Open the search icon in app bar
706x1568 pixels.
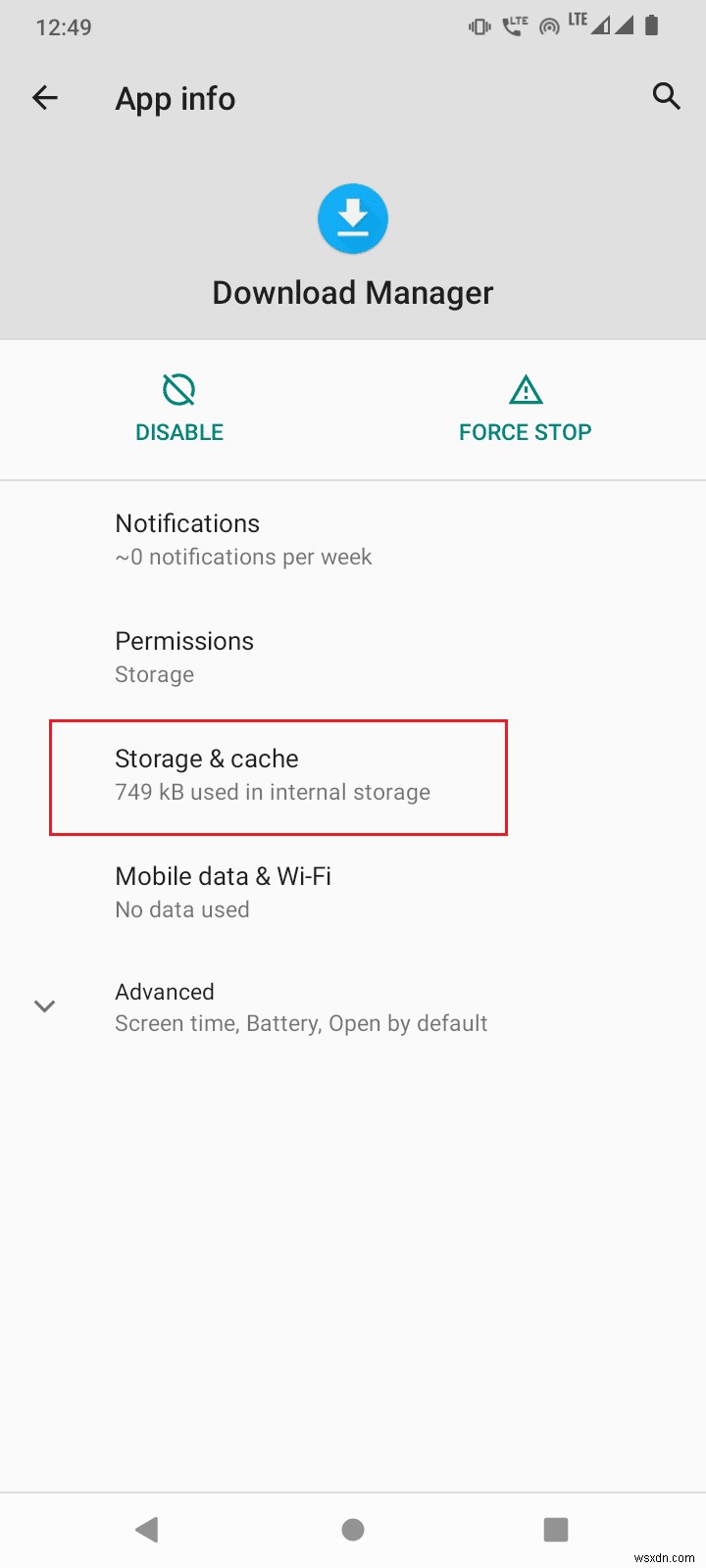tap(666, 96)
